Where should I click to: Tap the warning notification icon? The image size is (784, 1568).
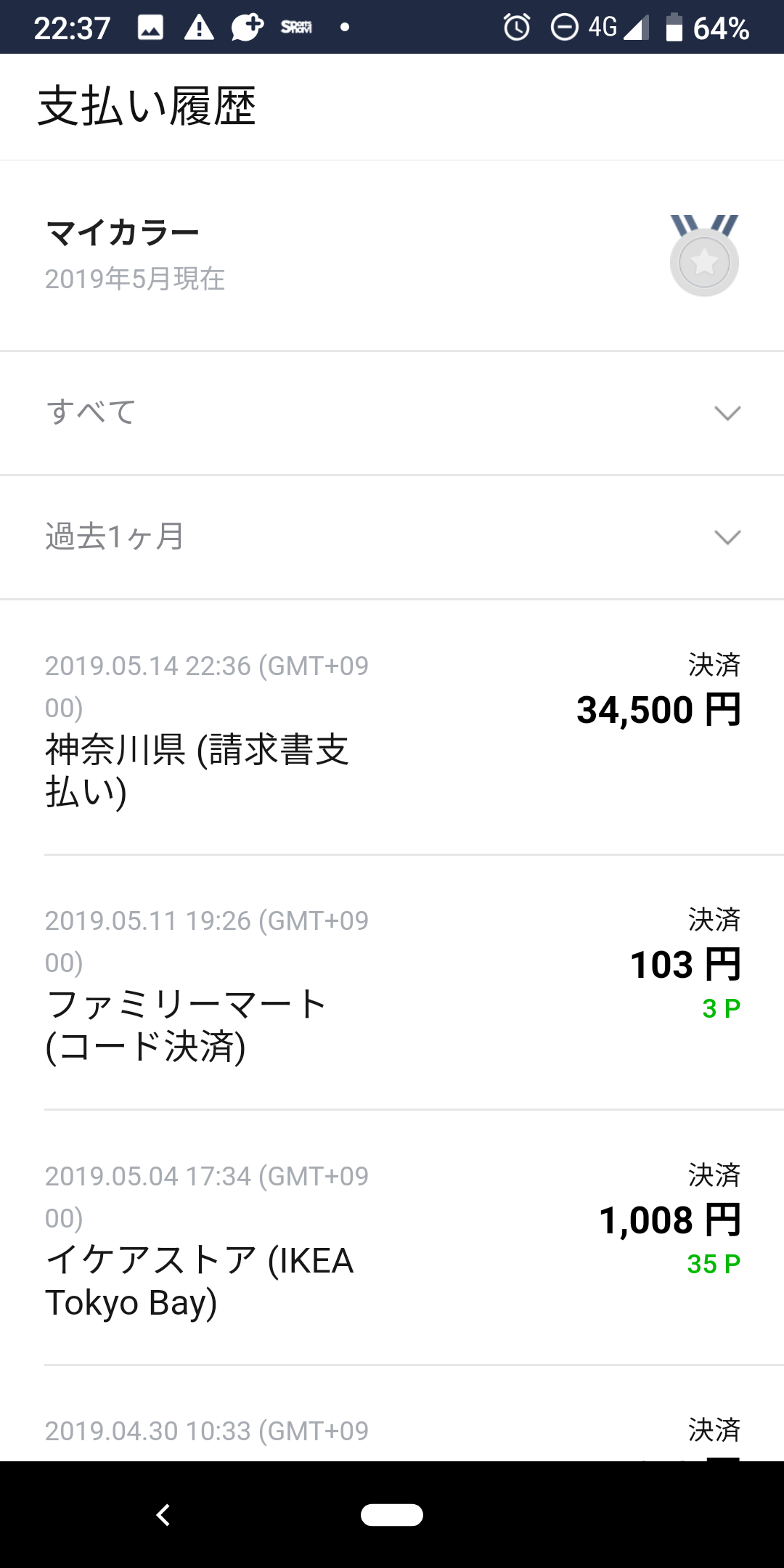tap(197, 28)
